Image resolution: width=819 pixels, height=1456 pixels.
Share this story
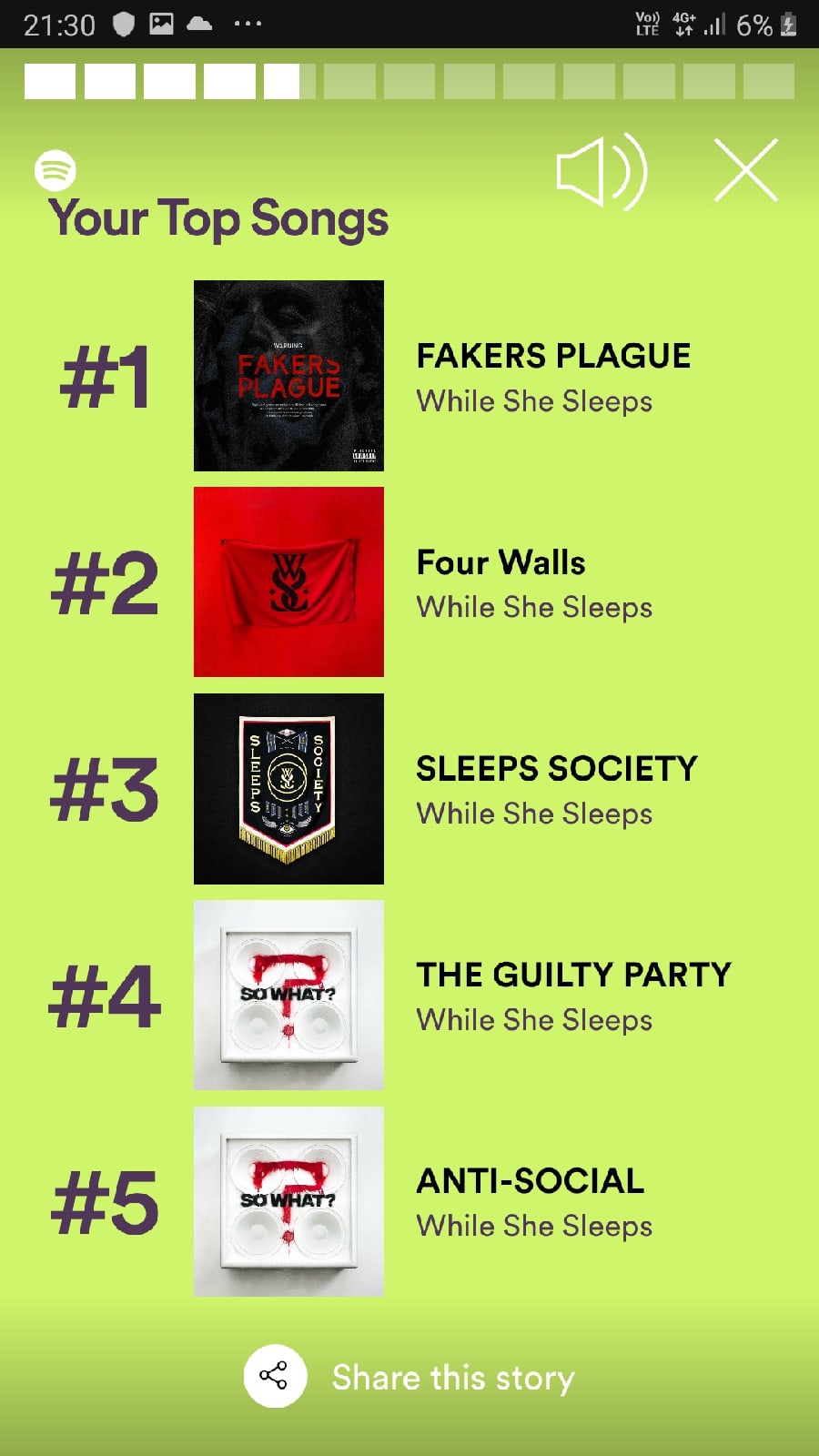[x=409, y=1376]
